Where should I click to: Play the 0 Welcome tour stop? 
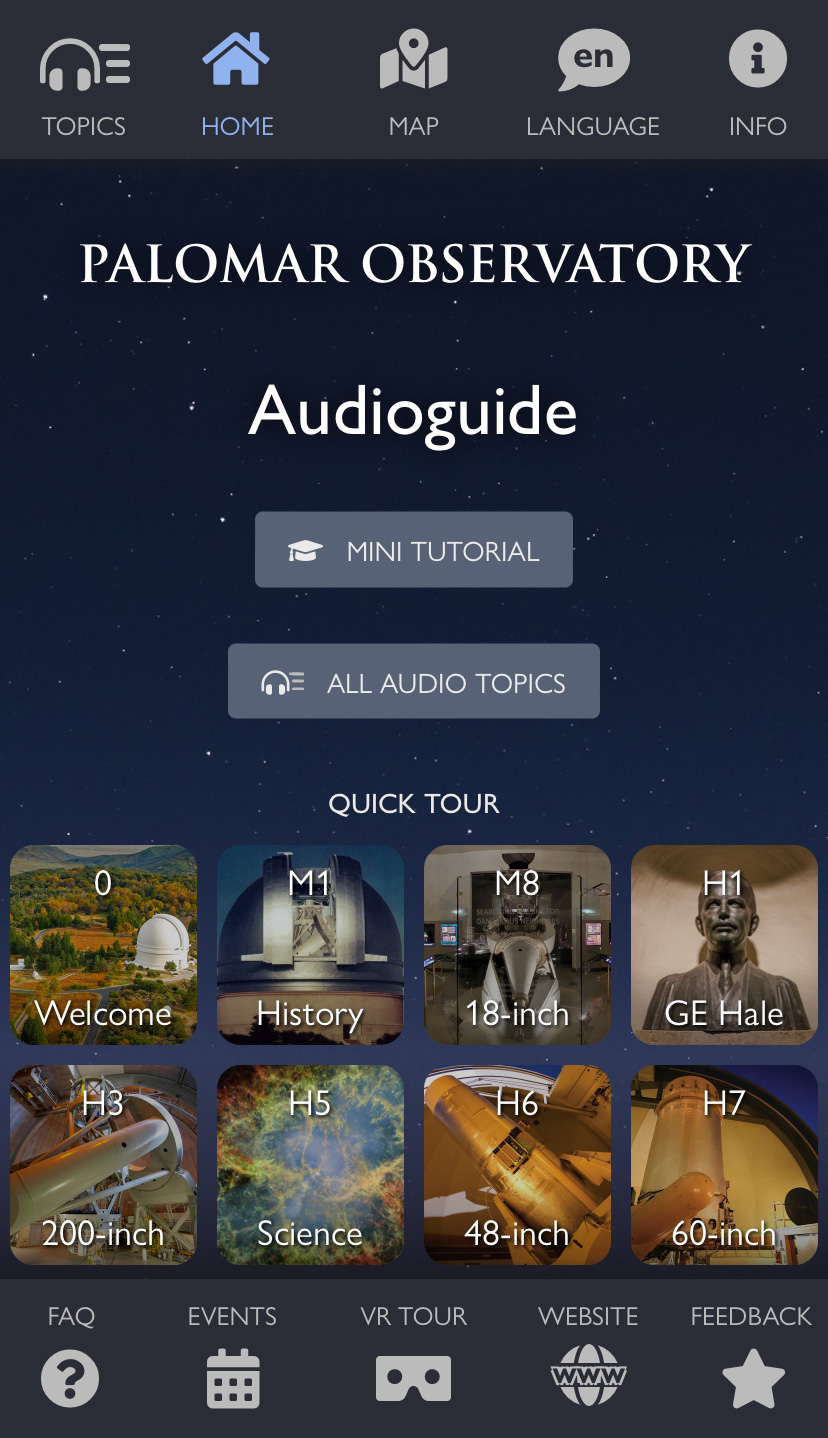click(104, 945)
